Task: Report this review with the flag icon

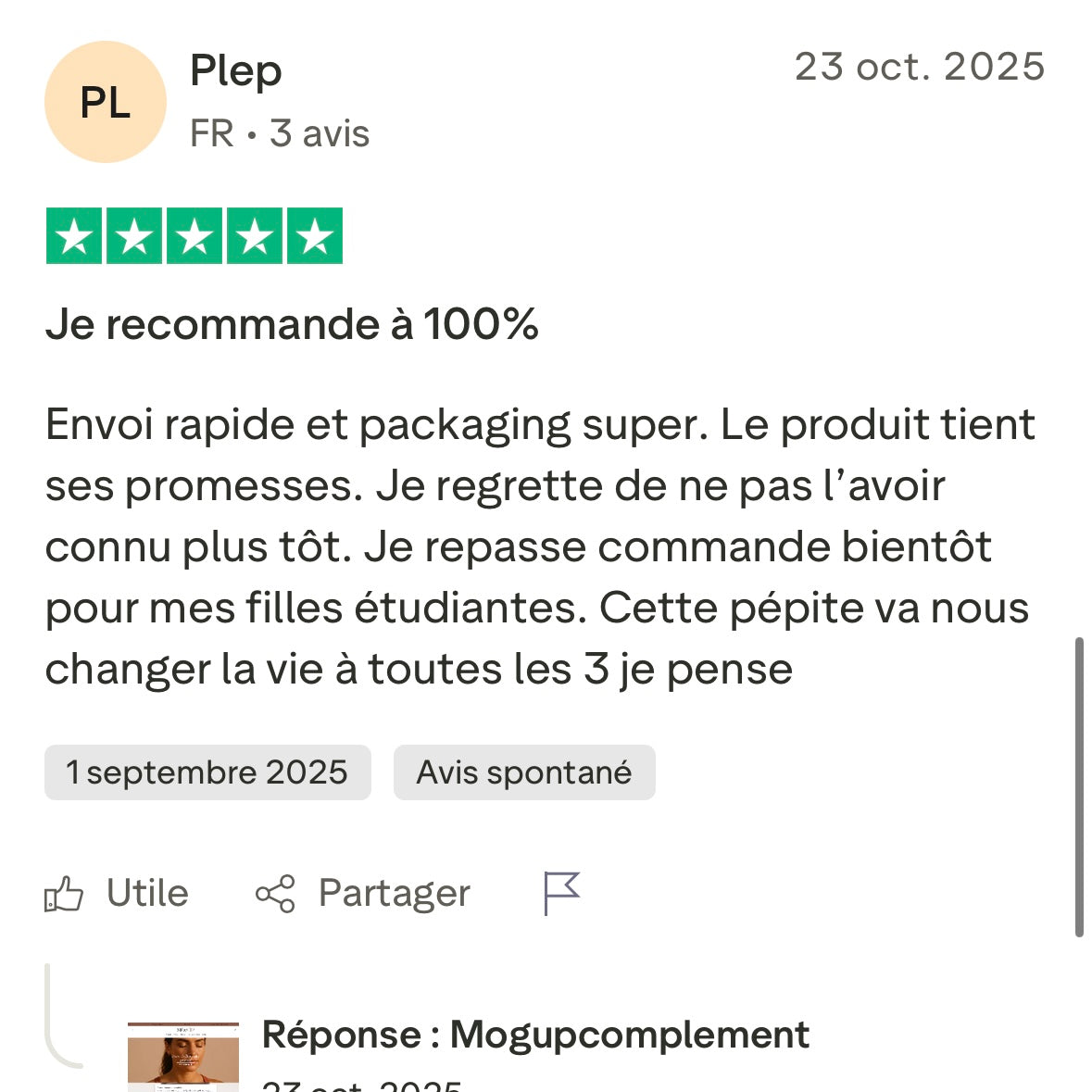Action: pyautogui.click(x=560, y=893)
